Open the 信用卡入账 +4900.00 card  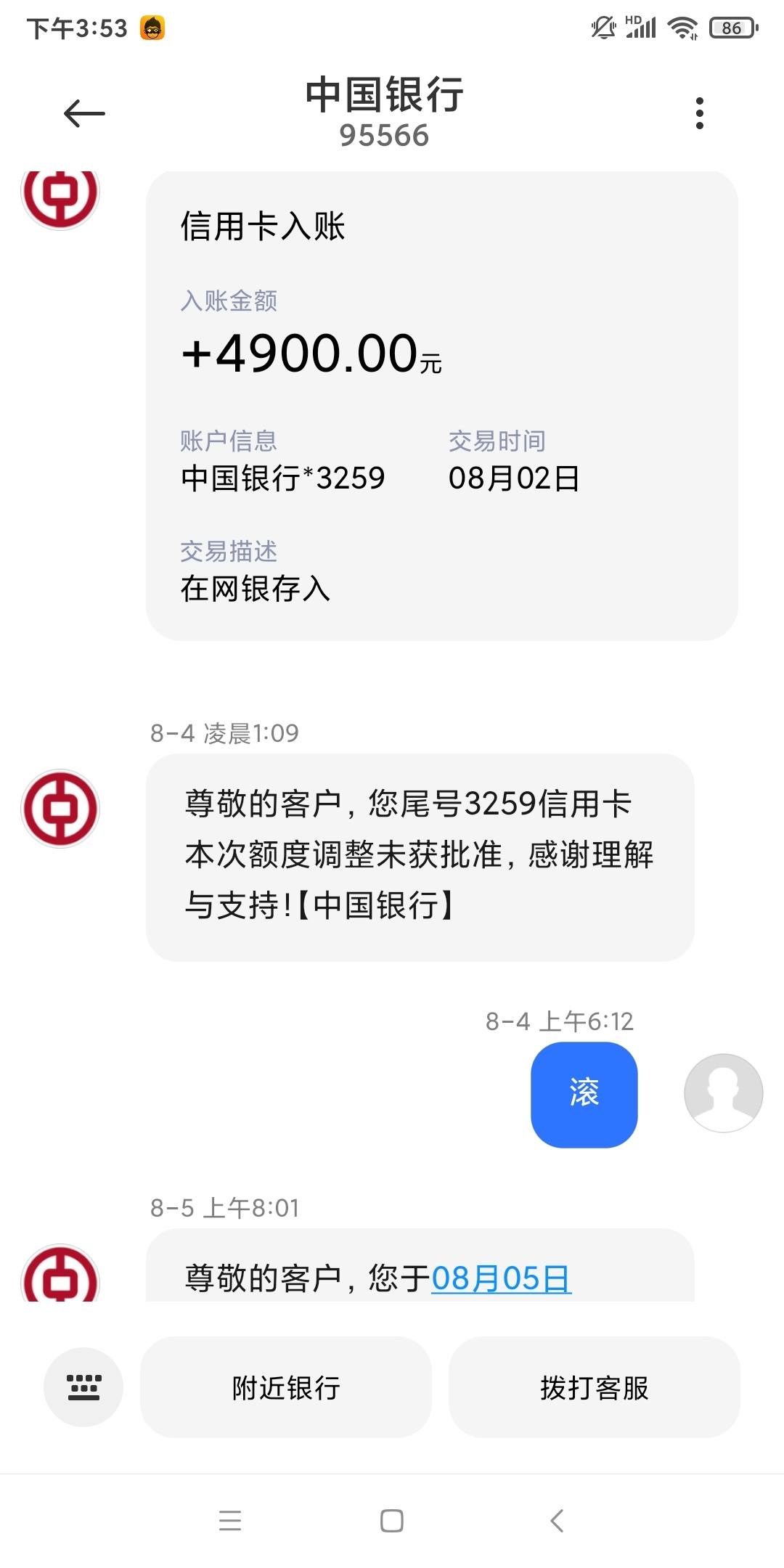[441, 406]
